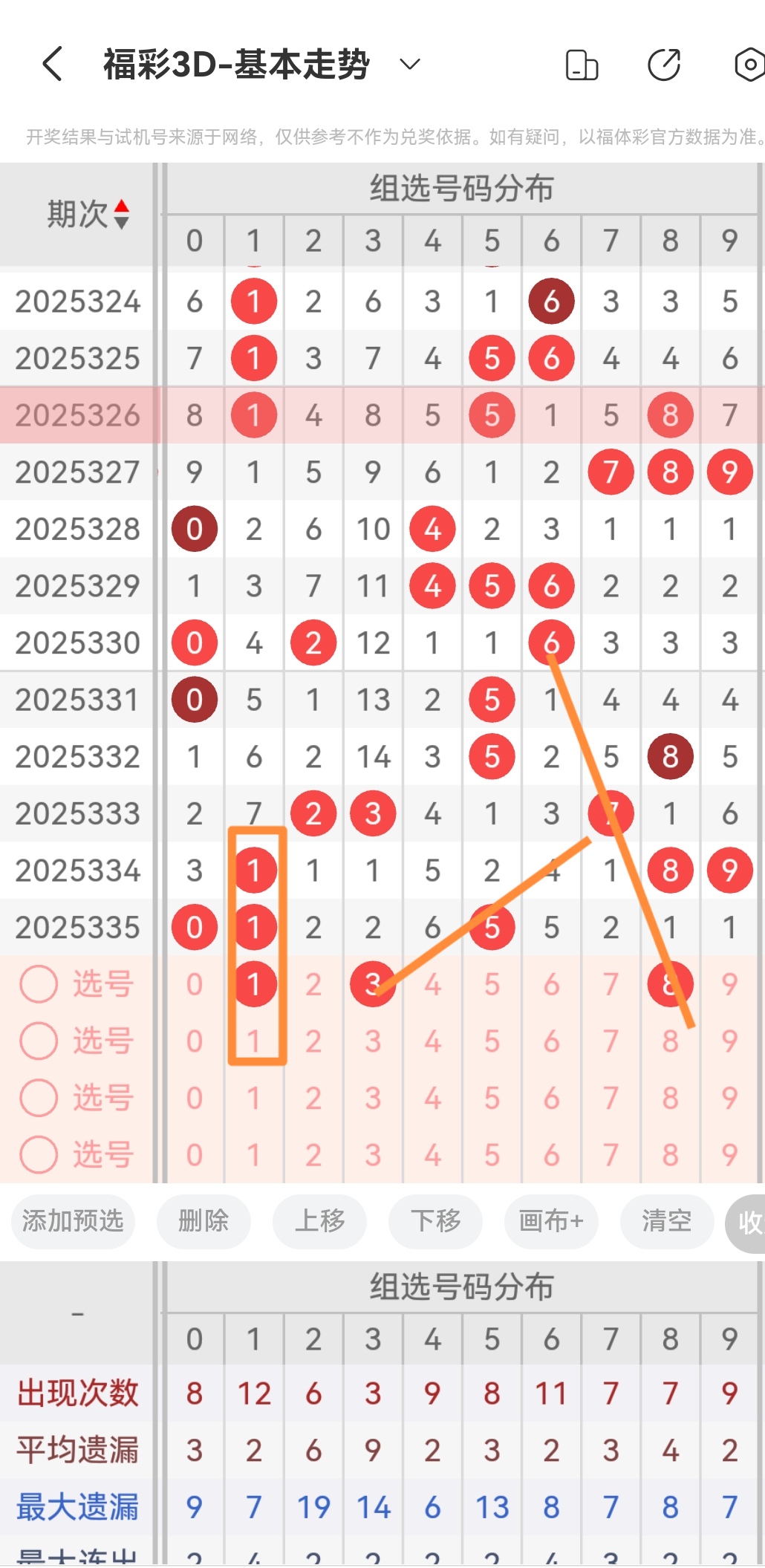Clear selections with the 清空 button
Viewport: 765px width, 1568px height.
(x=666, y=1222)
